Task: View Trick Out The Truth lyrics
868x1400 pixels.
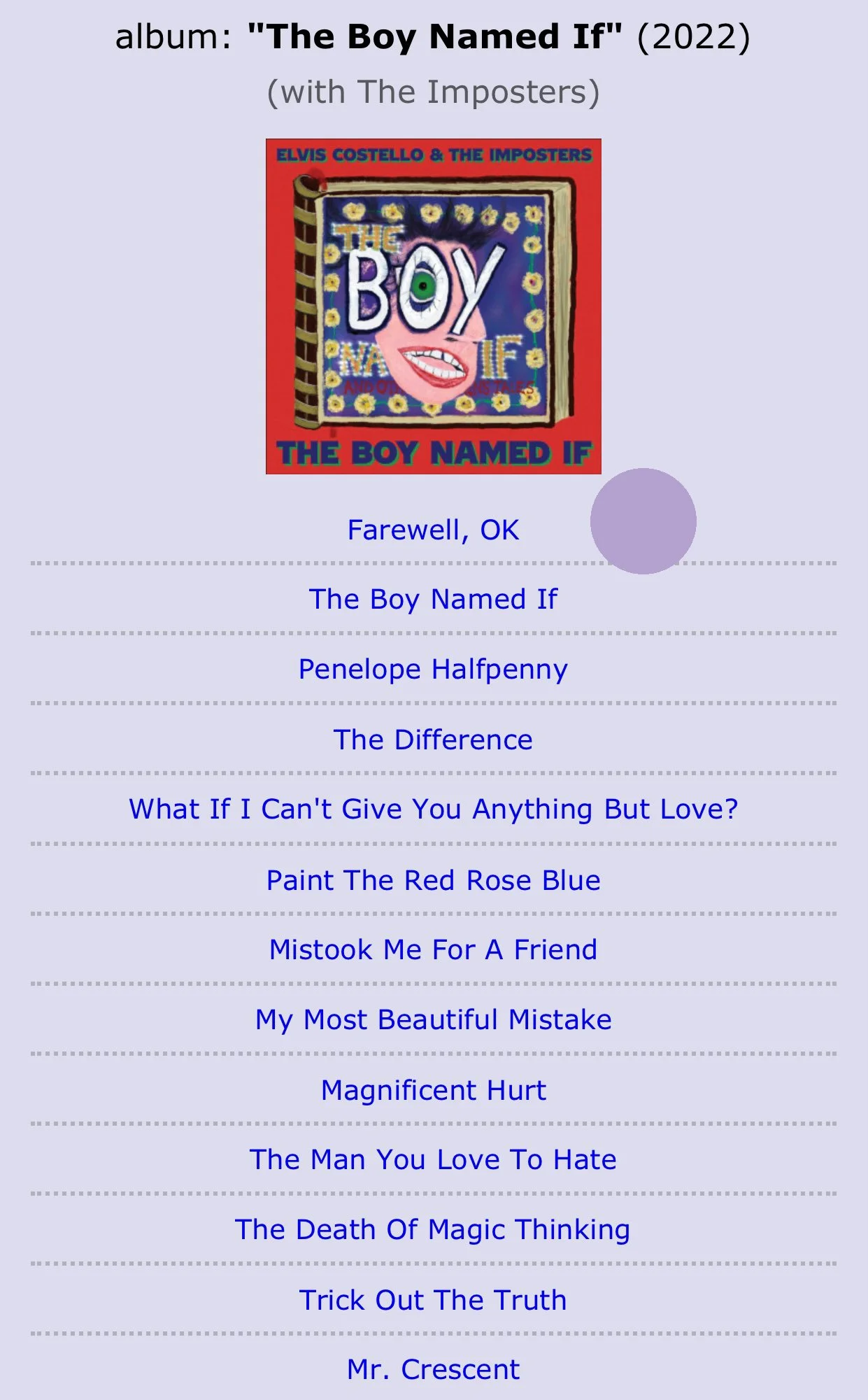Action: pos(433,1300)
